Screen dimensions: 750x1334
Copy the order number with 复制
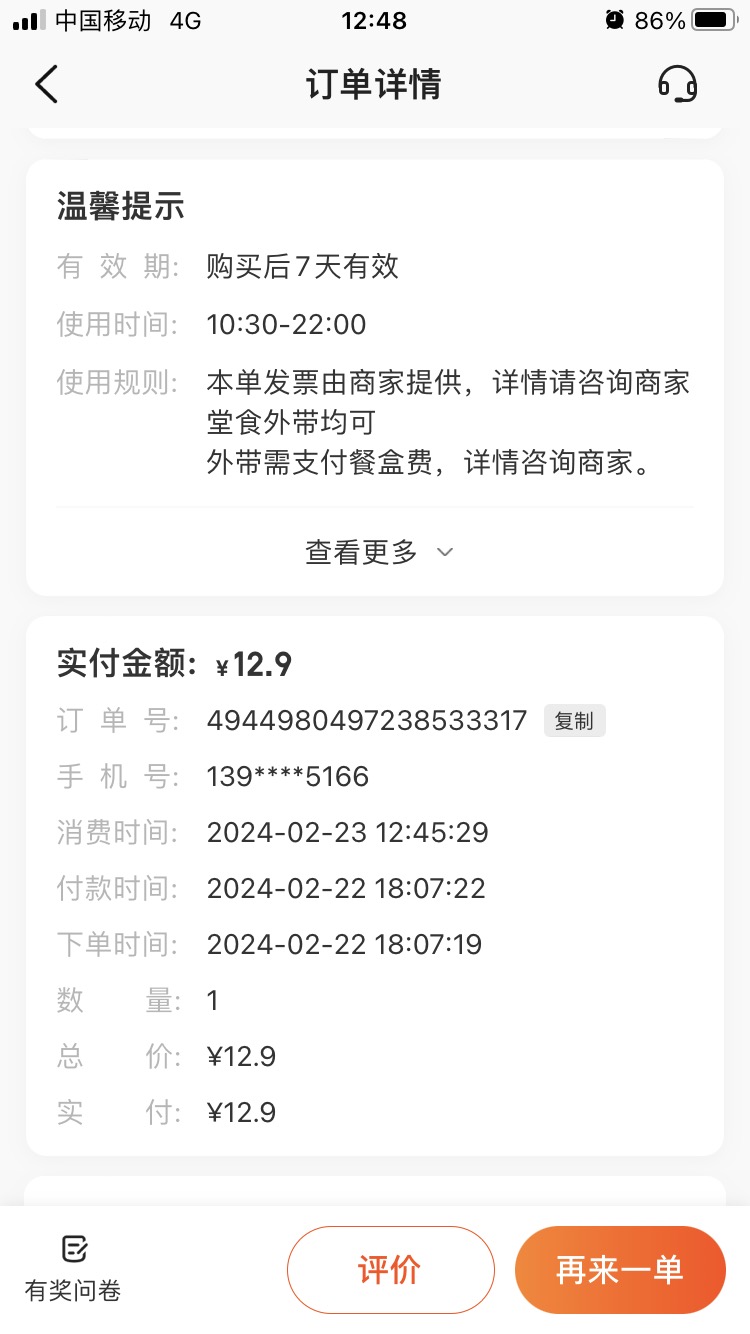[574, 721]
